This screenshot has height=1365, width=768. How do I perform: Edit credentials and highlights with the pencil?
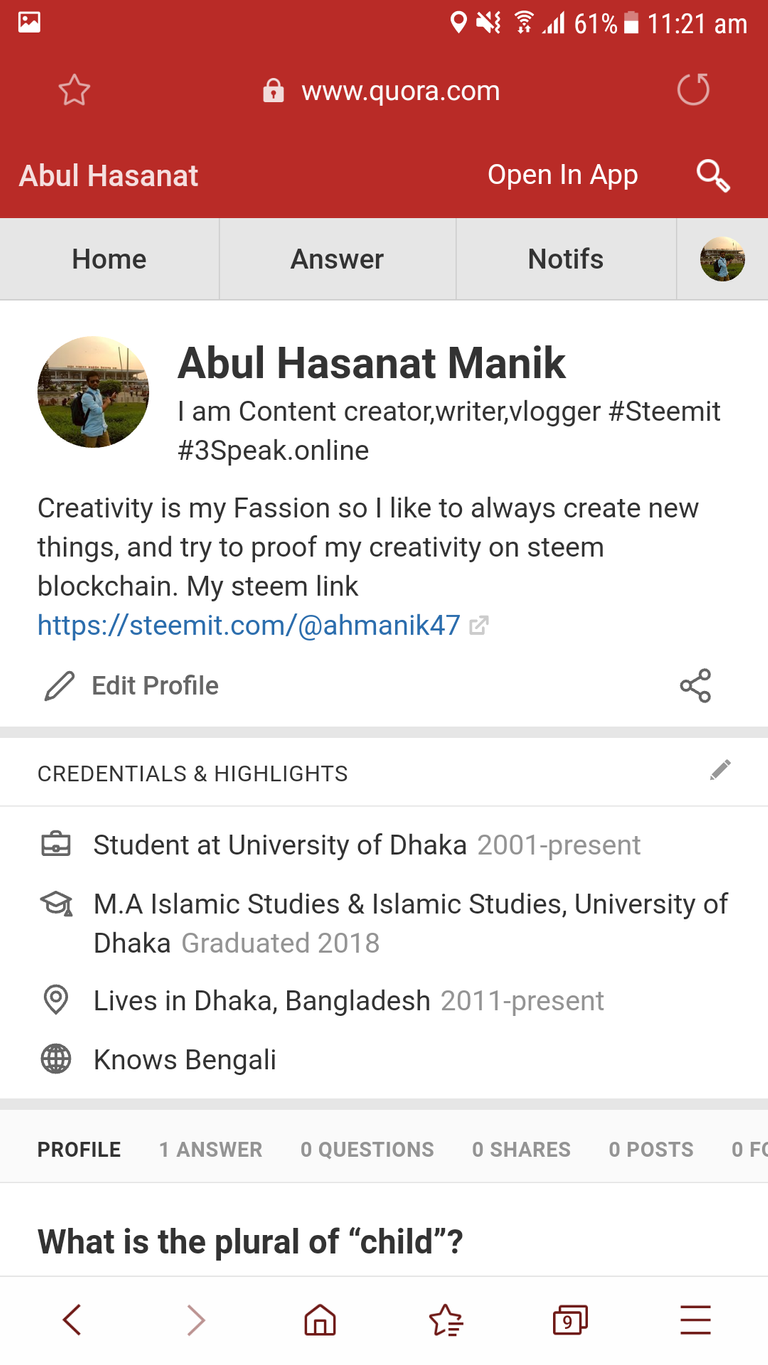(x=720, y=769)
